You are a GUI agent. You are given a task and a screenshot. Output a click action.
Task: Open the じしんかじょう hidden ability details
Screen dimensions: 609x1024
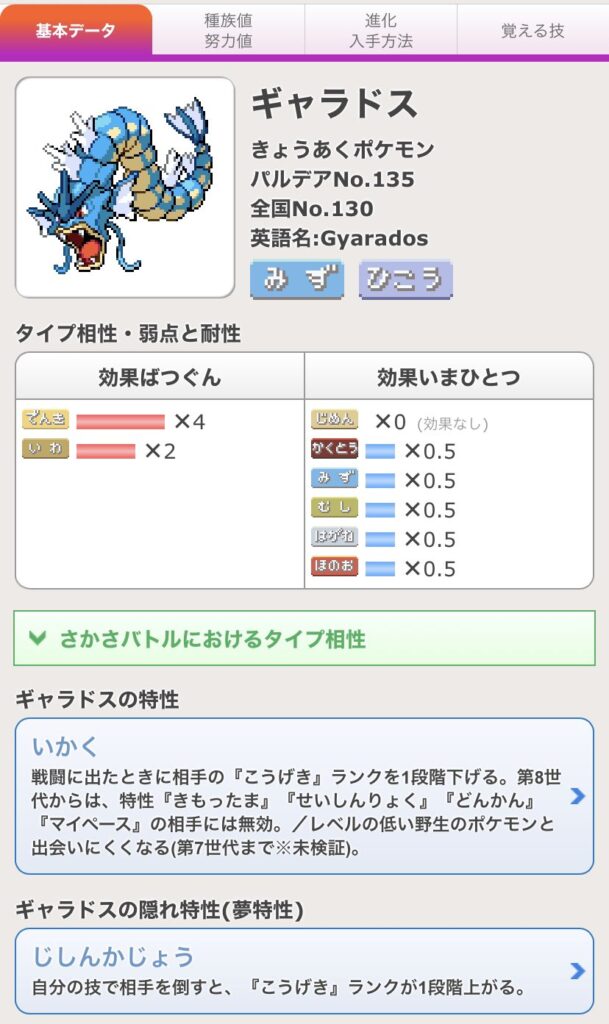click(304, 970)
